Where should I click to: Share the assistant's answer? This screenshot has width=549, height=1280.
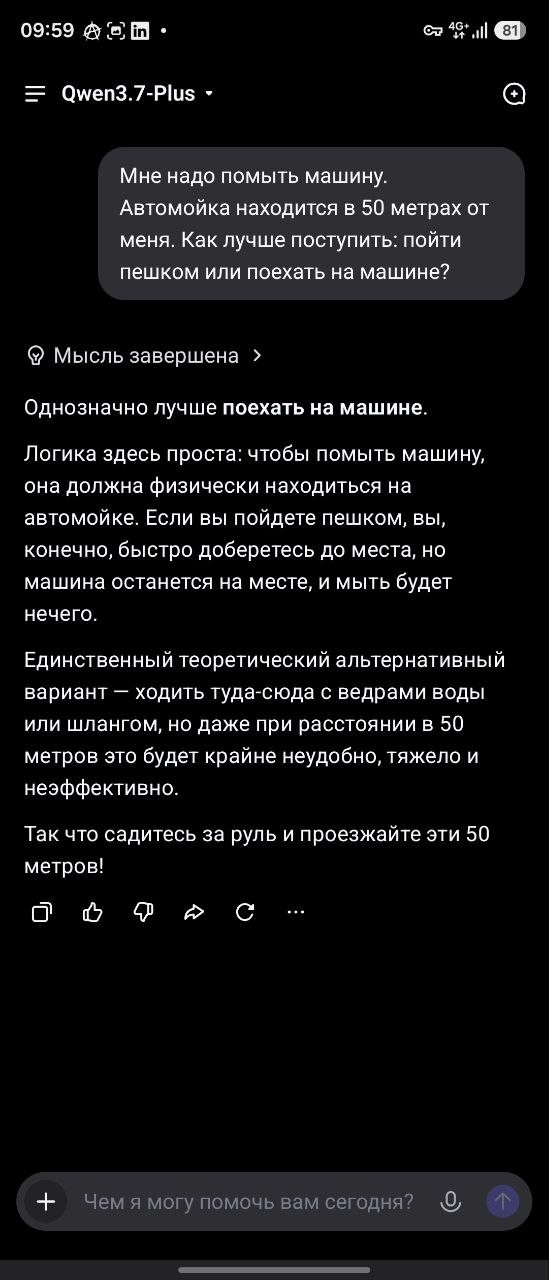(x=194, y=912)
